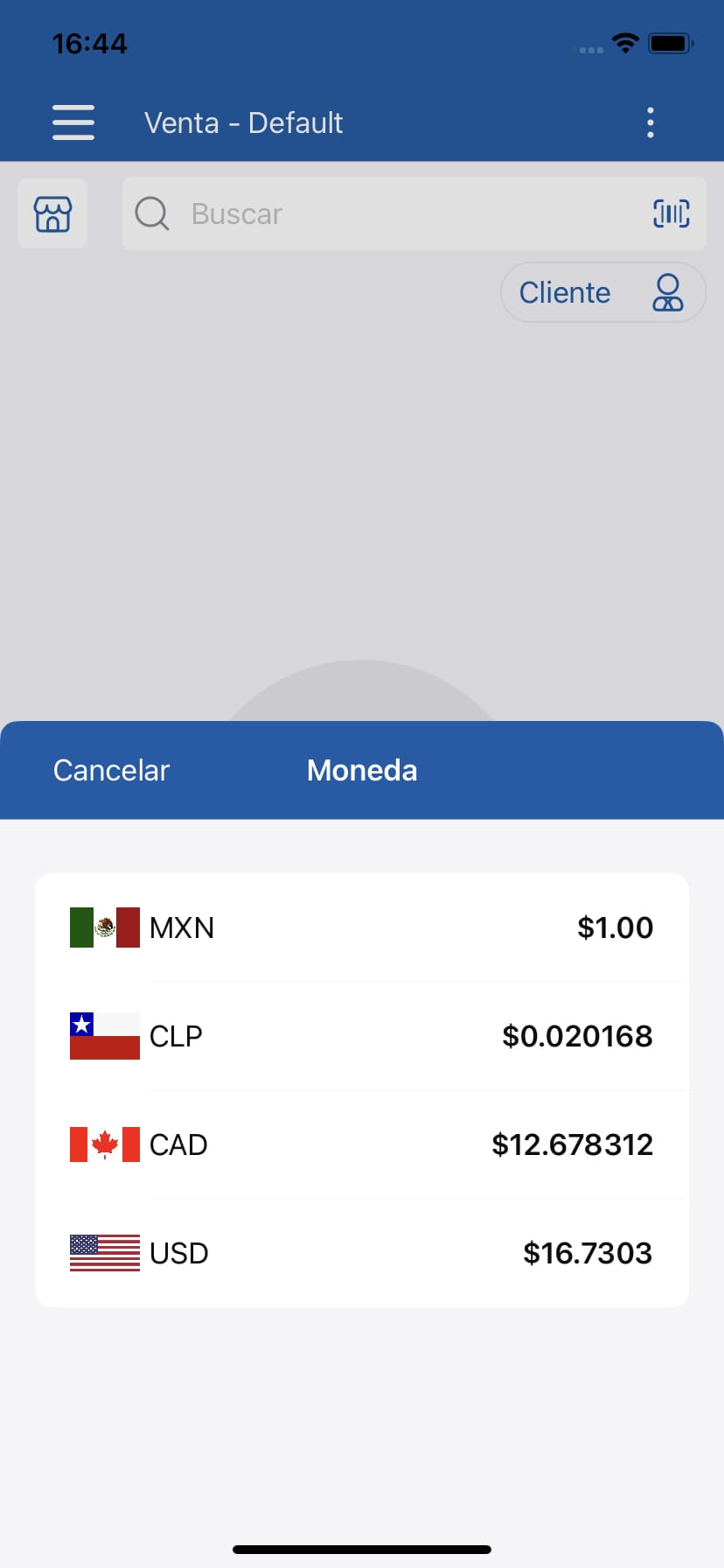Viewport: 724px width, 1568px height.
Task: Tap the Venta - Default title bar
Action: (244, 122)
